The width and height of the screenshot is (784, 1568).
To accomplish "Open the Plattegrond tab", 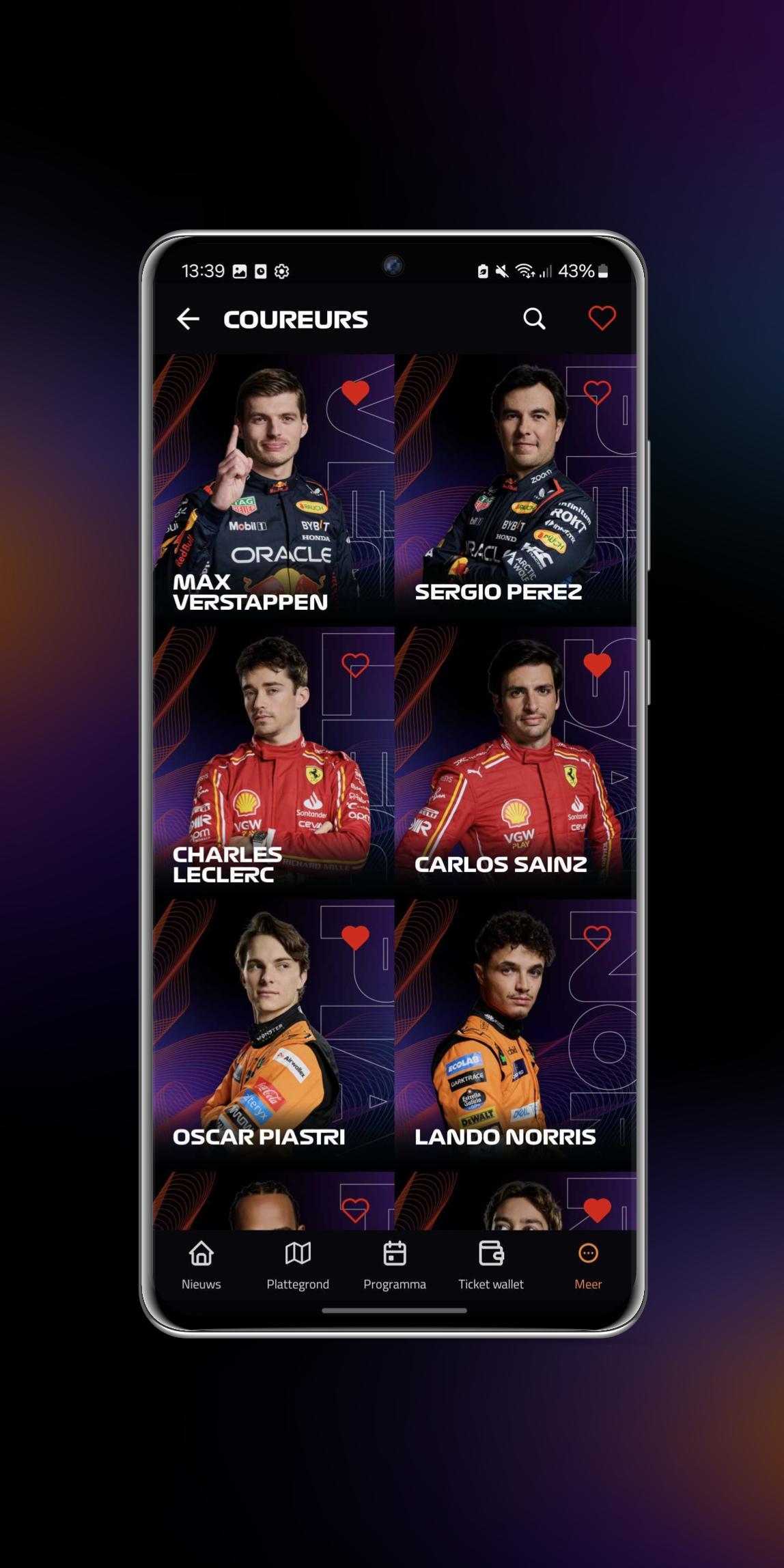I will 298,1265.
